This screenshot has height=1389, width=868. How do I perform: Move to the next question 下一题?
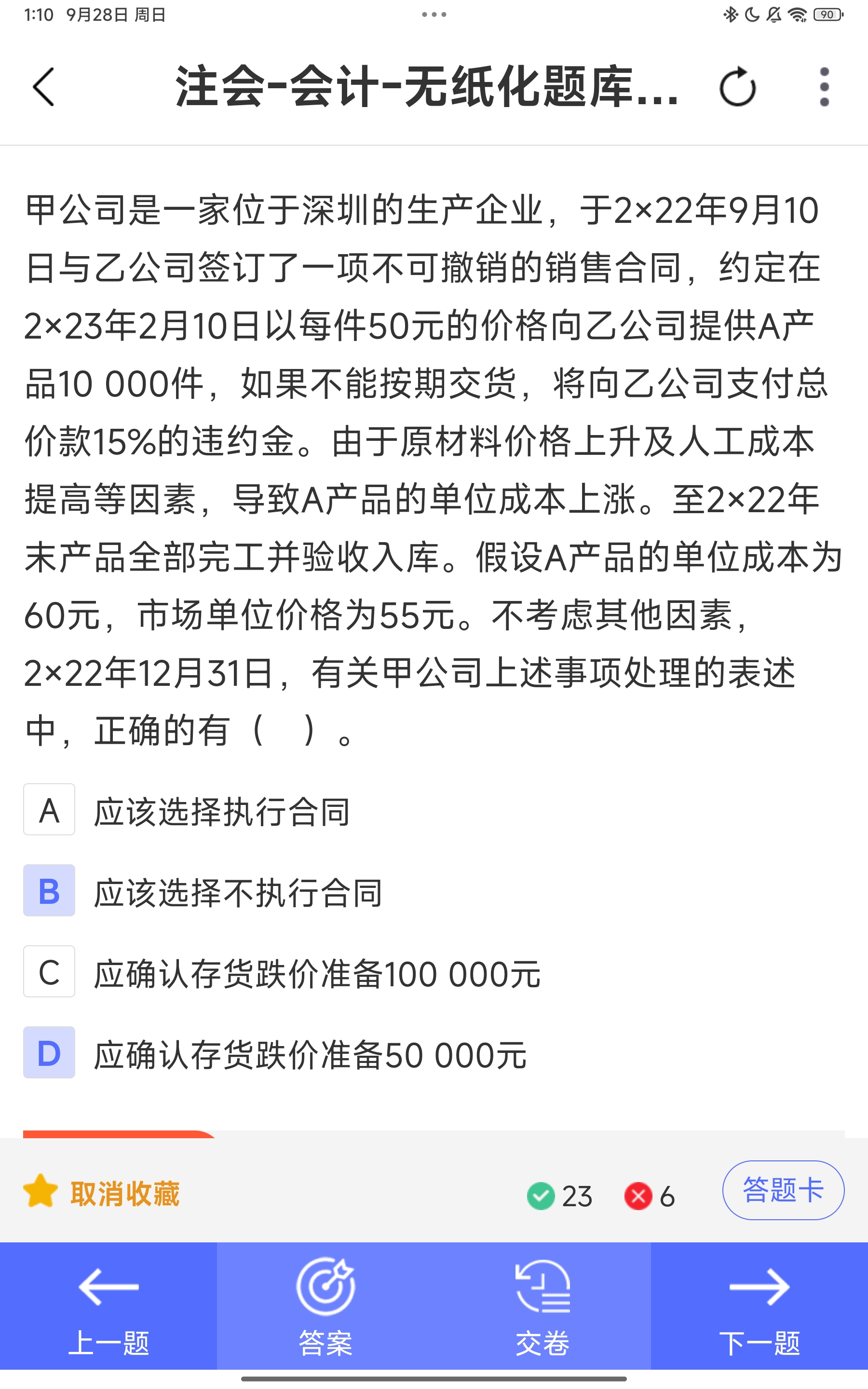[759, 1306]
